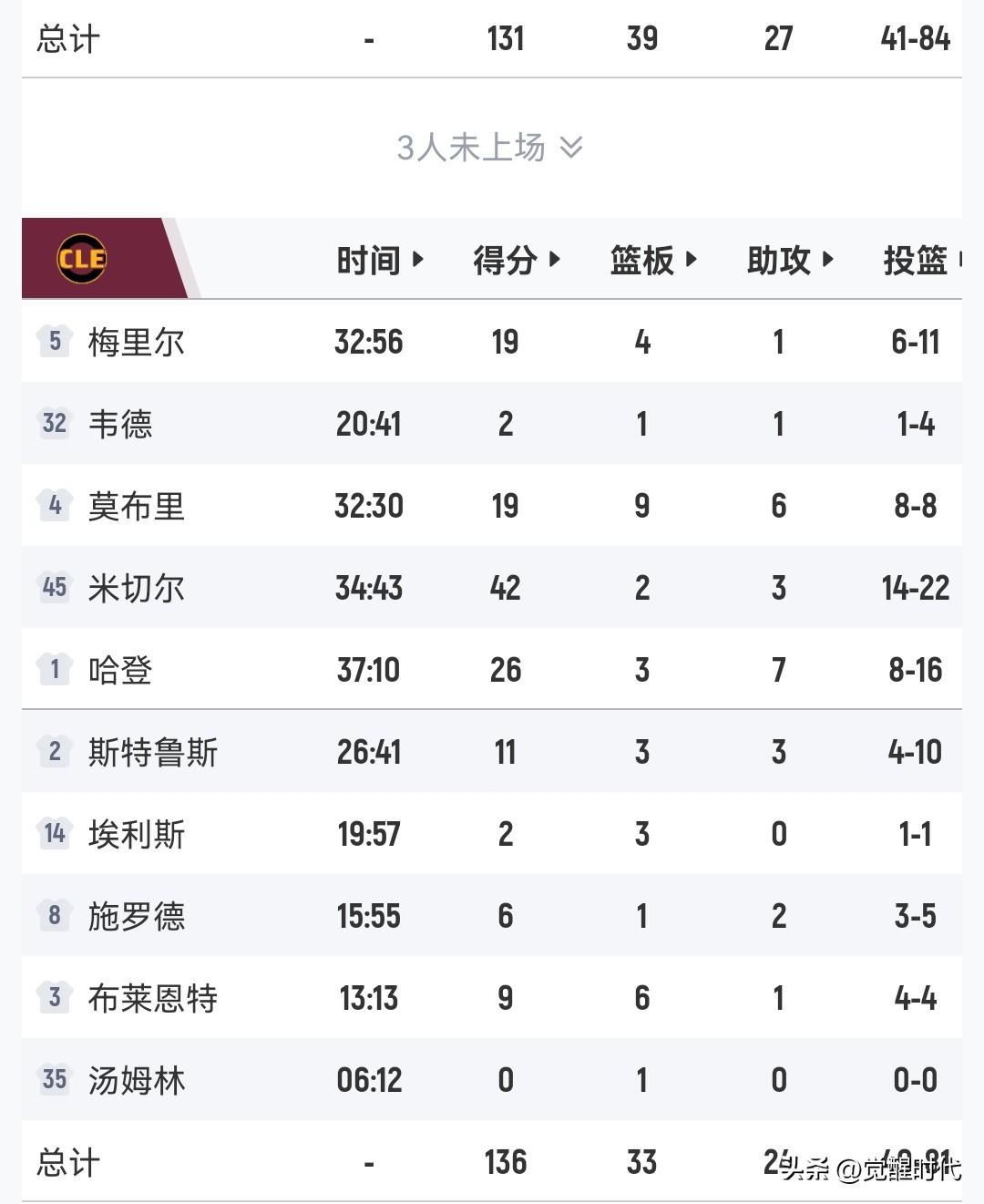Click the 时间 column header
Viewport: 984px width, 1204px height.
(369, 260)
